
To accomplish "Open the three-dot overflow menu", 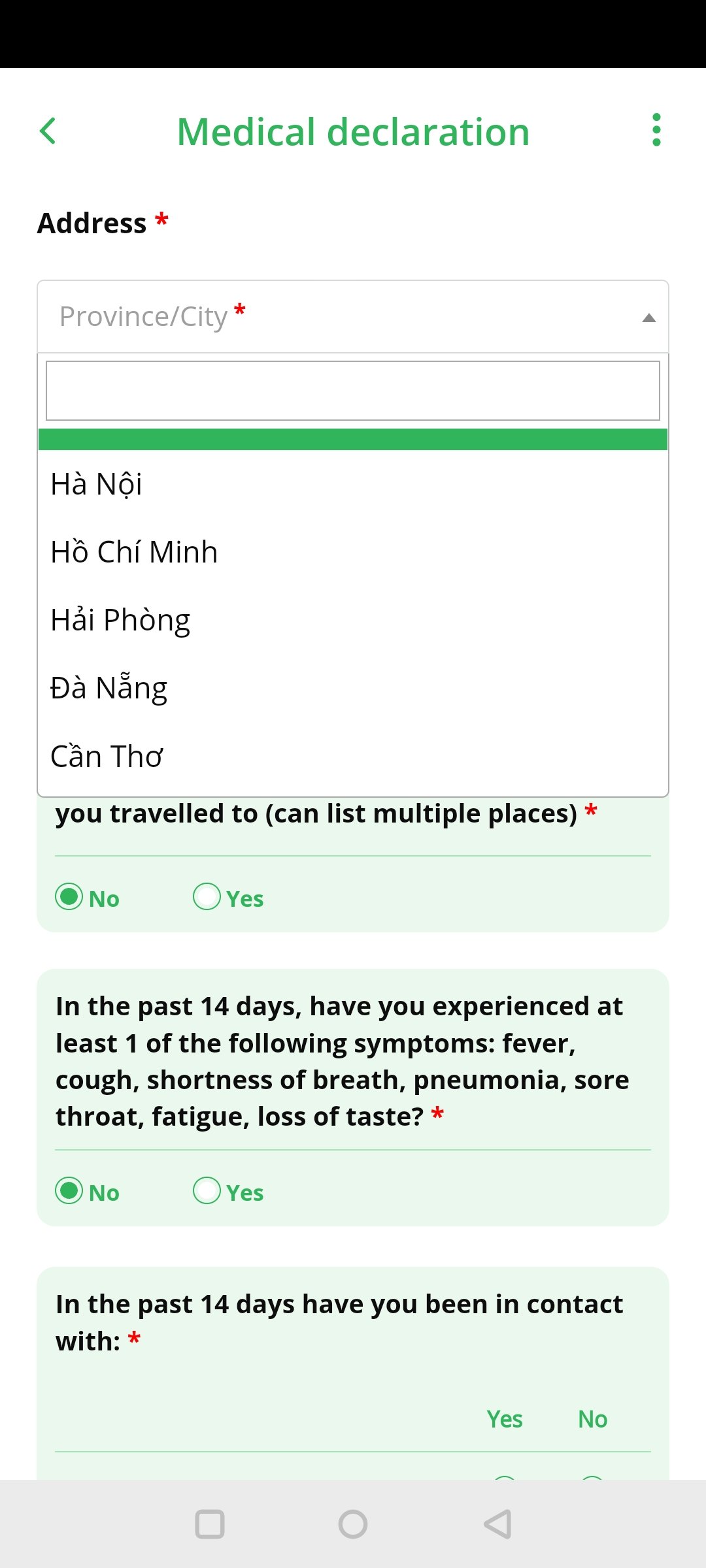I will [656, 130].
